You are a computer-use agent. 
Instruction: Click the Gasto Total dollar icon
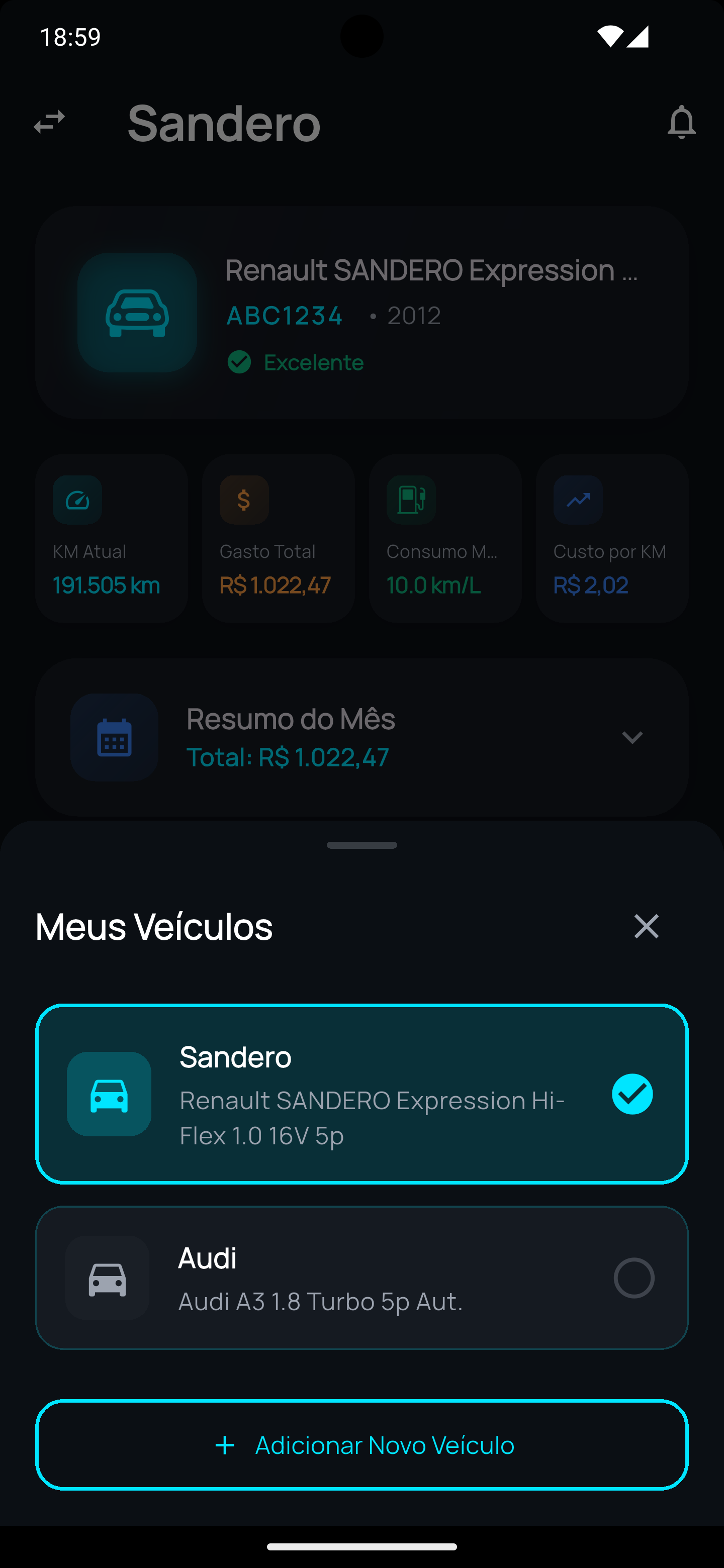click(x=243, y=500)
